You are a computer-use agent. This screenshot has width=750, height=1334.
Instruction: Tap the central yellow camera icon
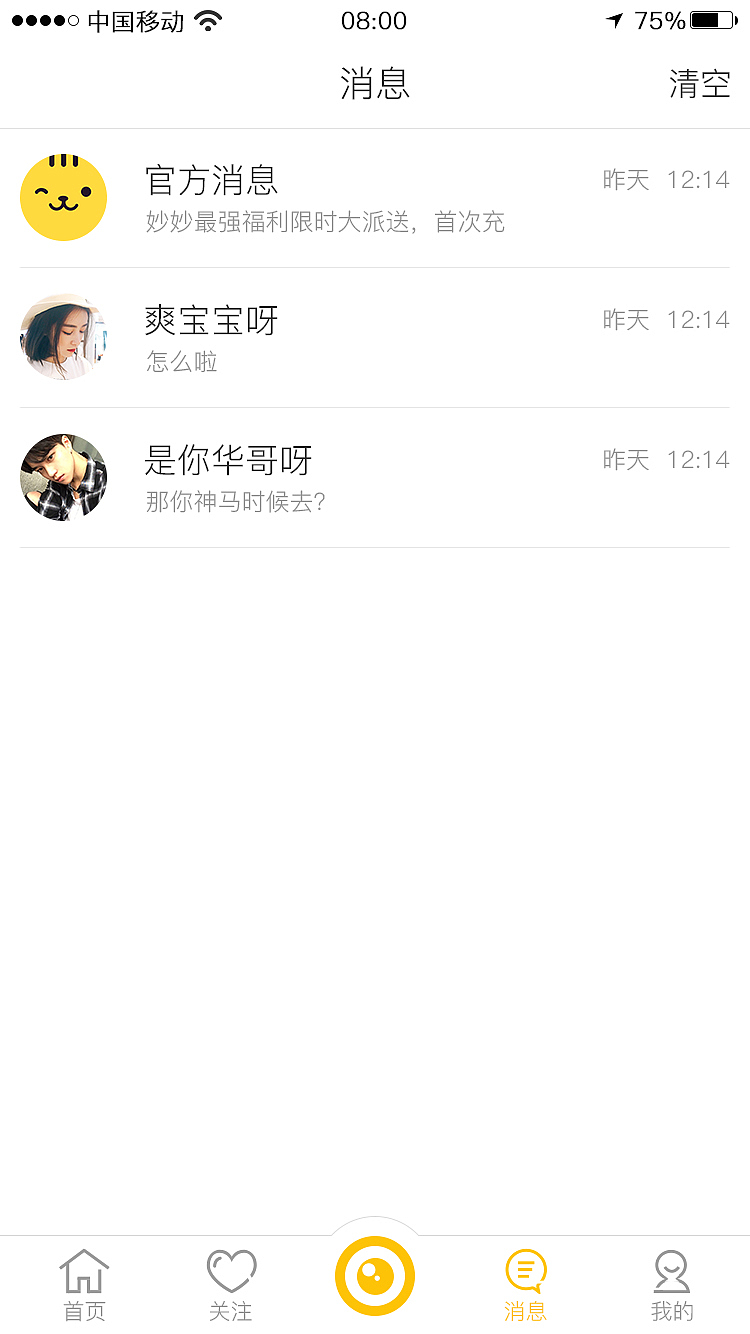pyautogui.click(x=374, y=1275)
